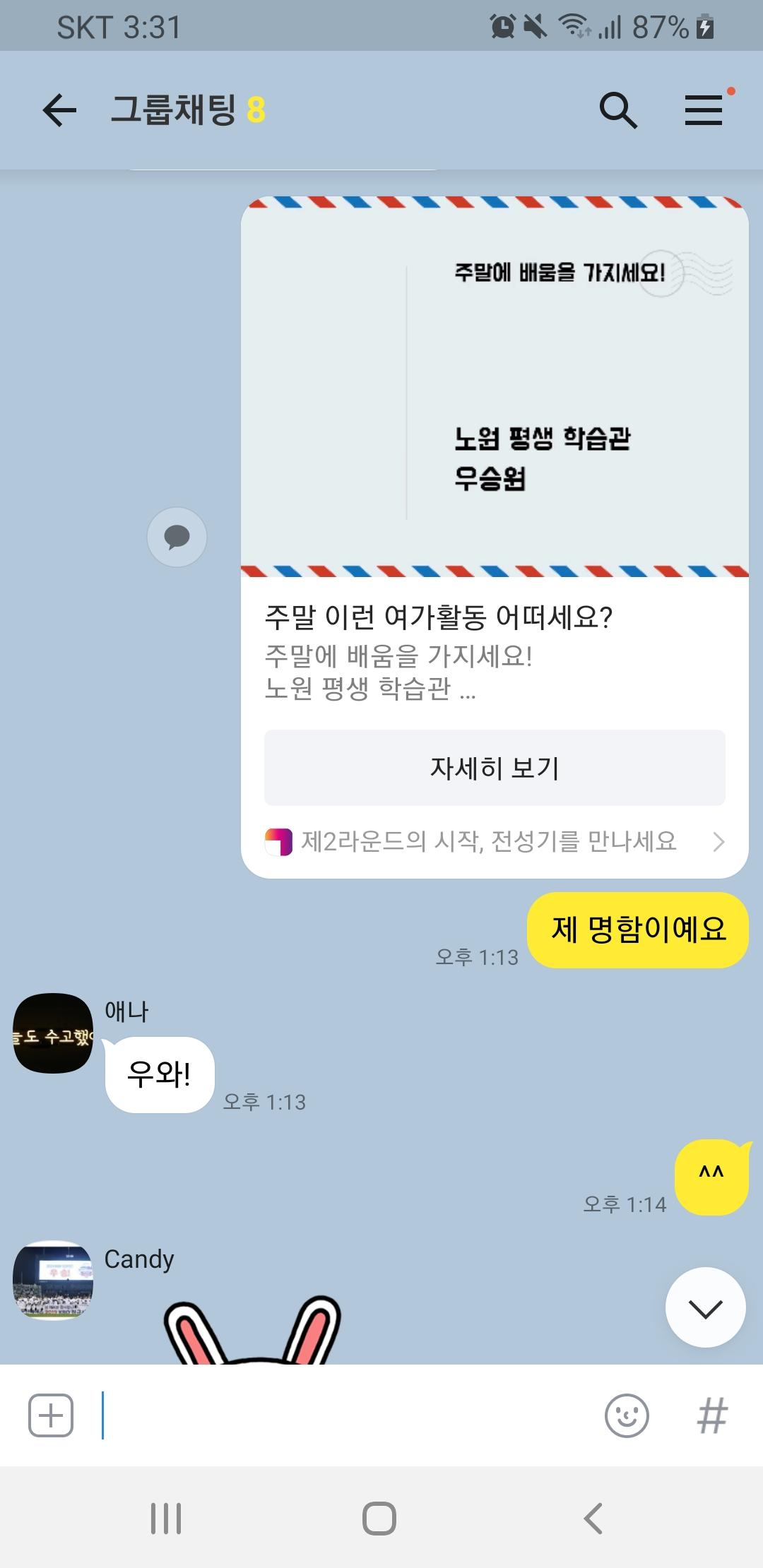Image resolution: width=763 pixels, height=1568 pixels.
Task: Open the chat room menu
Action: 704,110
